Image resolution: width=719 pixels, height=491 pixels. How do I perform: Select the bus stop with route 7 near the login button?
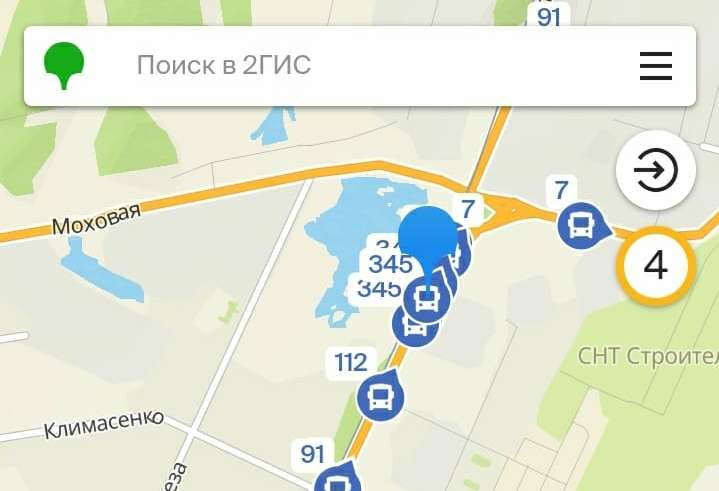tap(580, 224)
